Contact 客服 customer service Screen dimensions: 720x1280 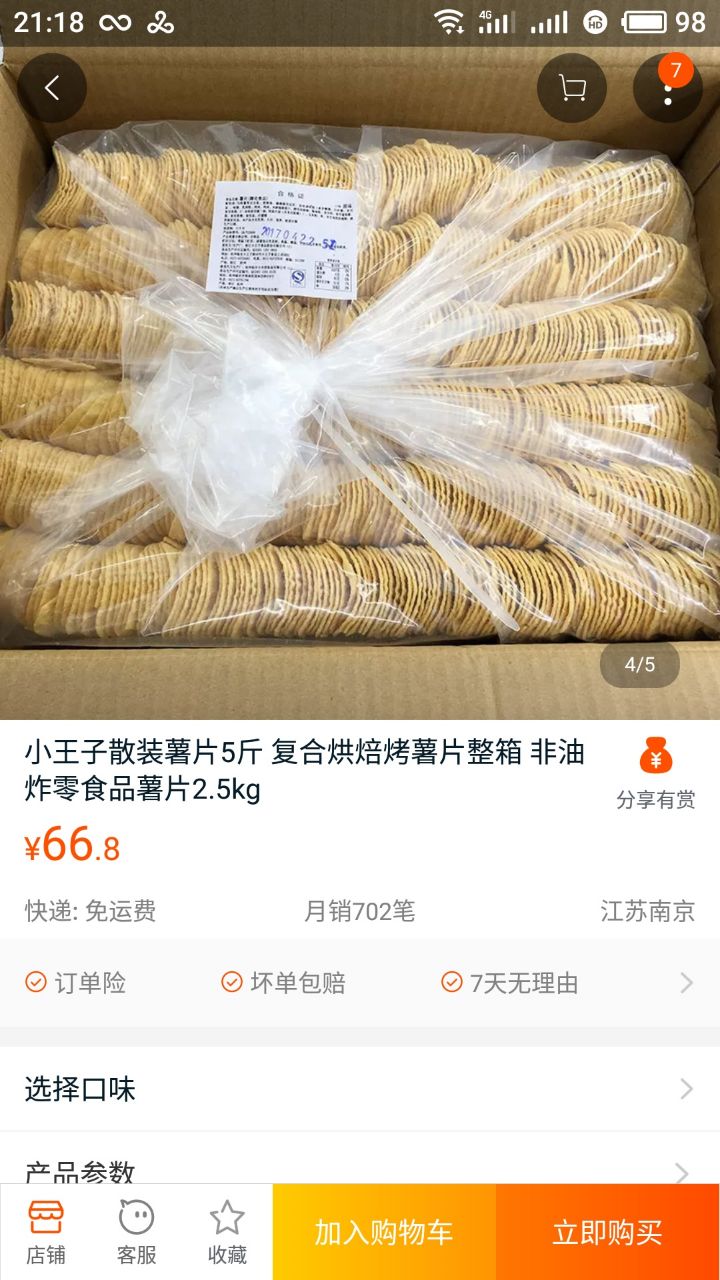tap(137, 1232)
